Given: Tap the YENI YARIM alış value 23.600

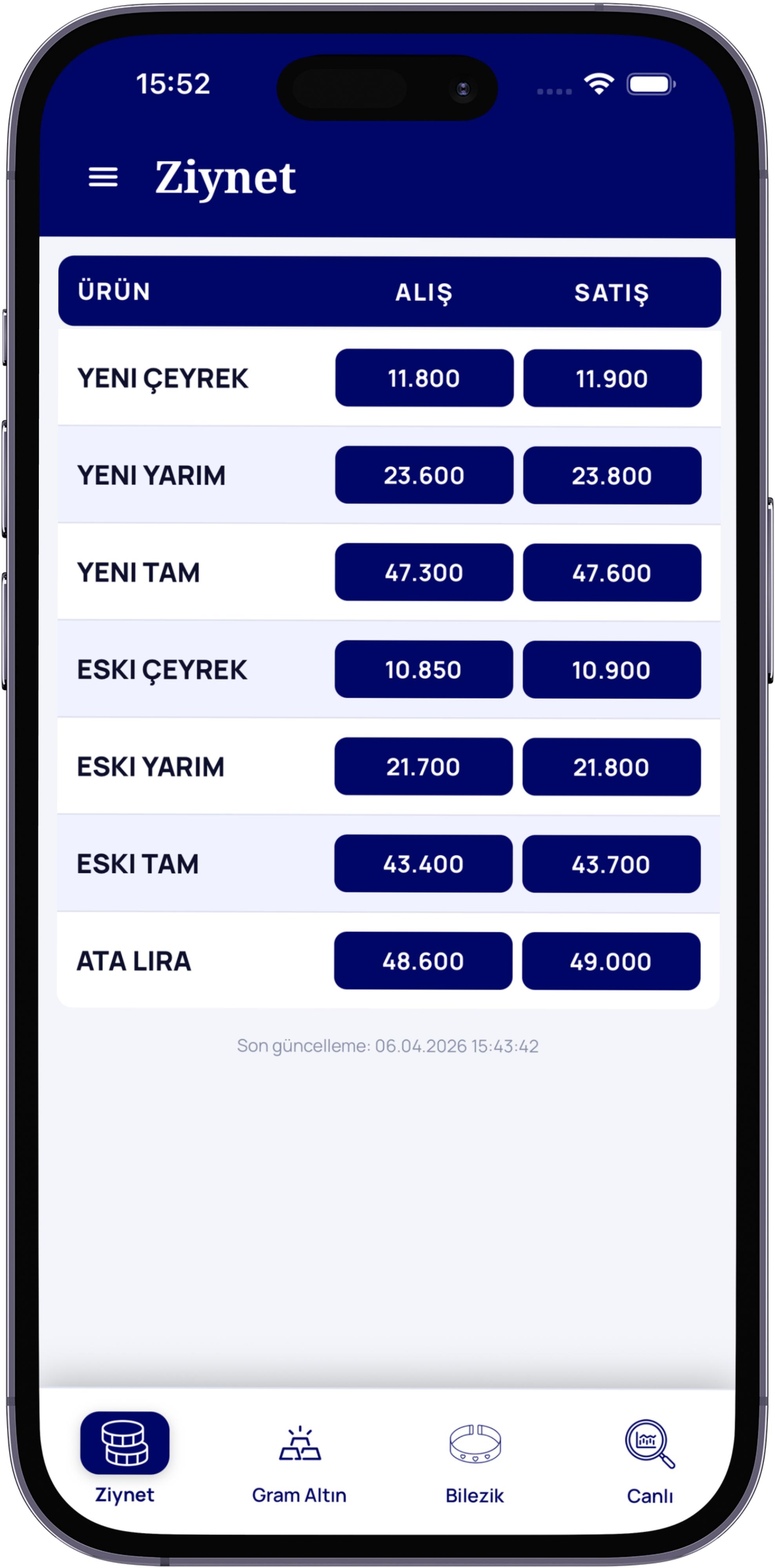Looking at the screenshot, I should tap(424, 475).
